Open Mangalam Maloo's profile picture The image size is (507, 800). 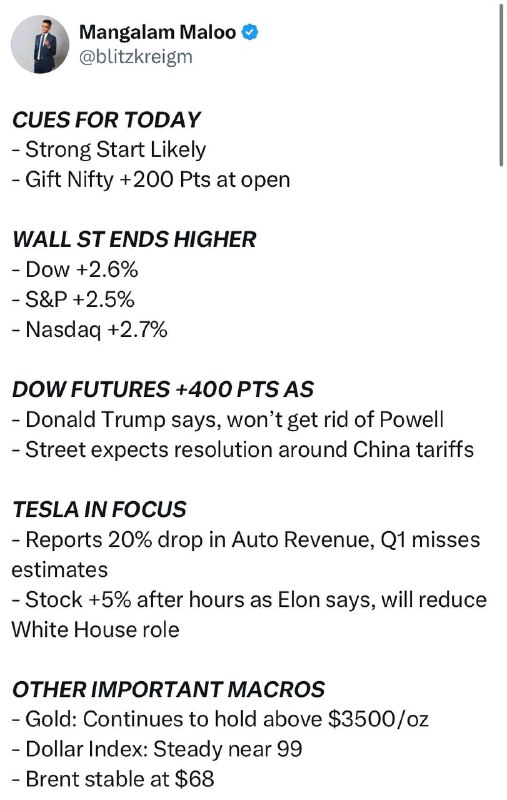[x=40, y=44]
